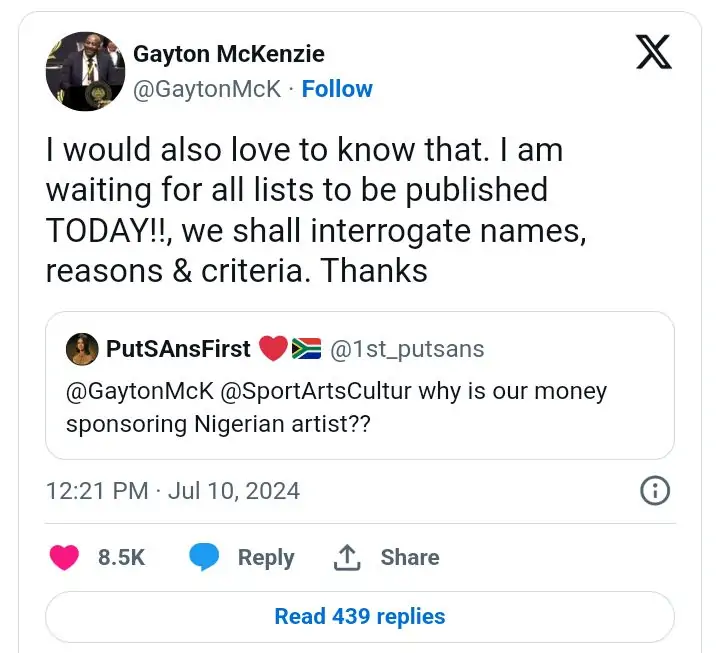
Task: Open the 12:21 PM Jul 10 timestamp
Action: click(173, 491)
